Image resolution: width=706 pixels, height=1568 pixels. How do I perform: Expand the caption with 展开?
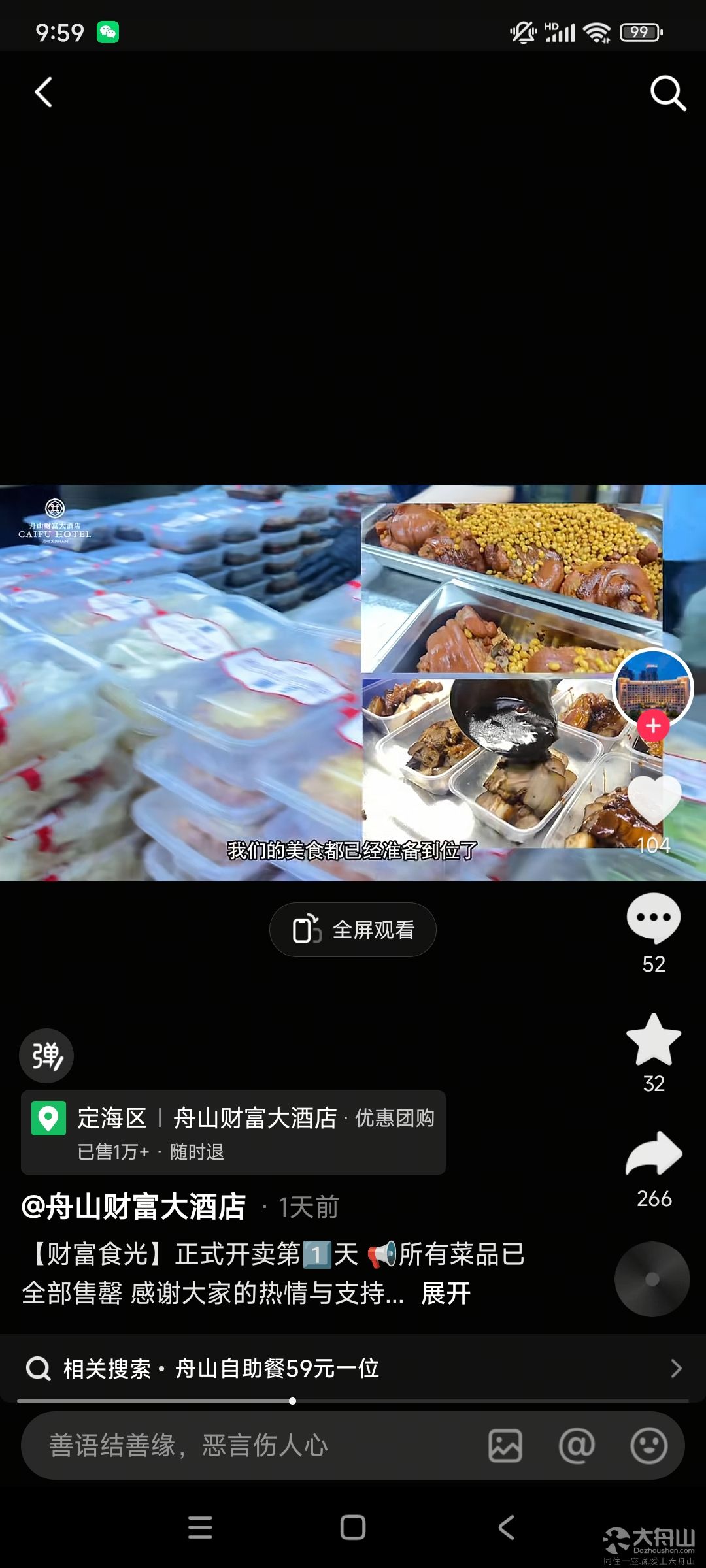tap(446, 1293)
